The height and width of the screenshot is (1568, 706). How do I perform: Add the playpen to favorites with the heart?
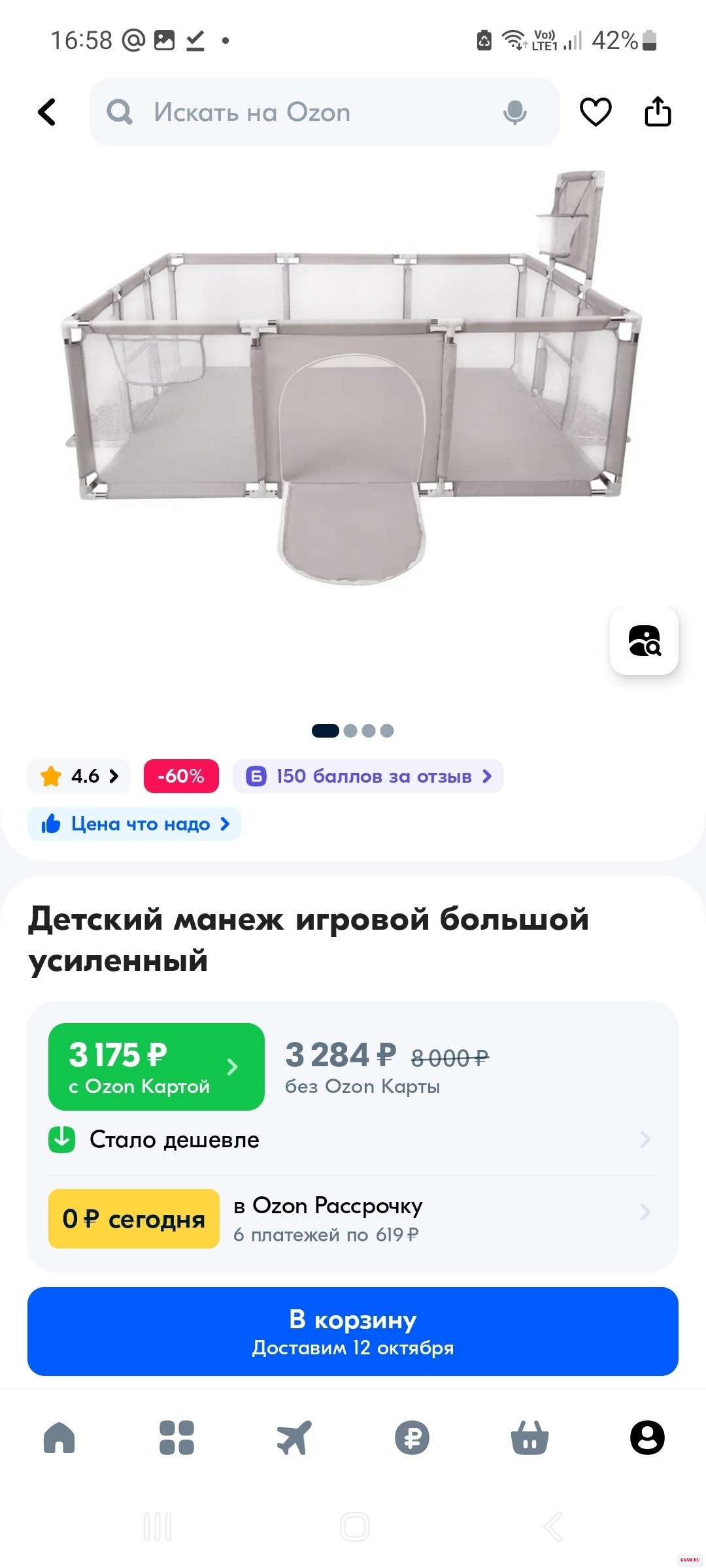point(596,112)
